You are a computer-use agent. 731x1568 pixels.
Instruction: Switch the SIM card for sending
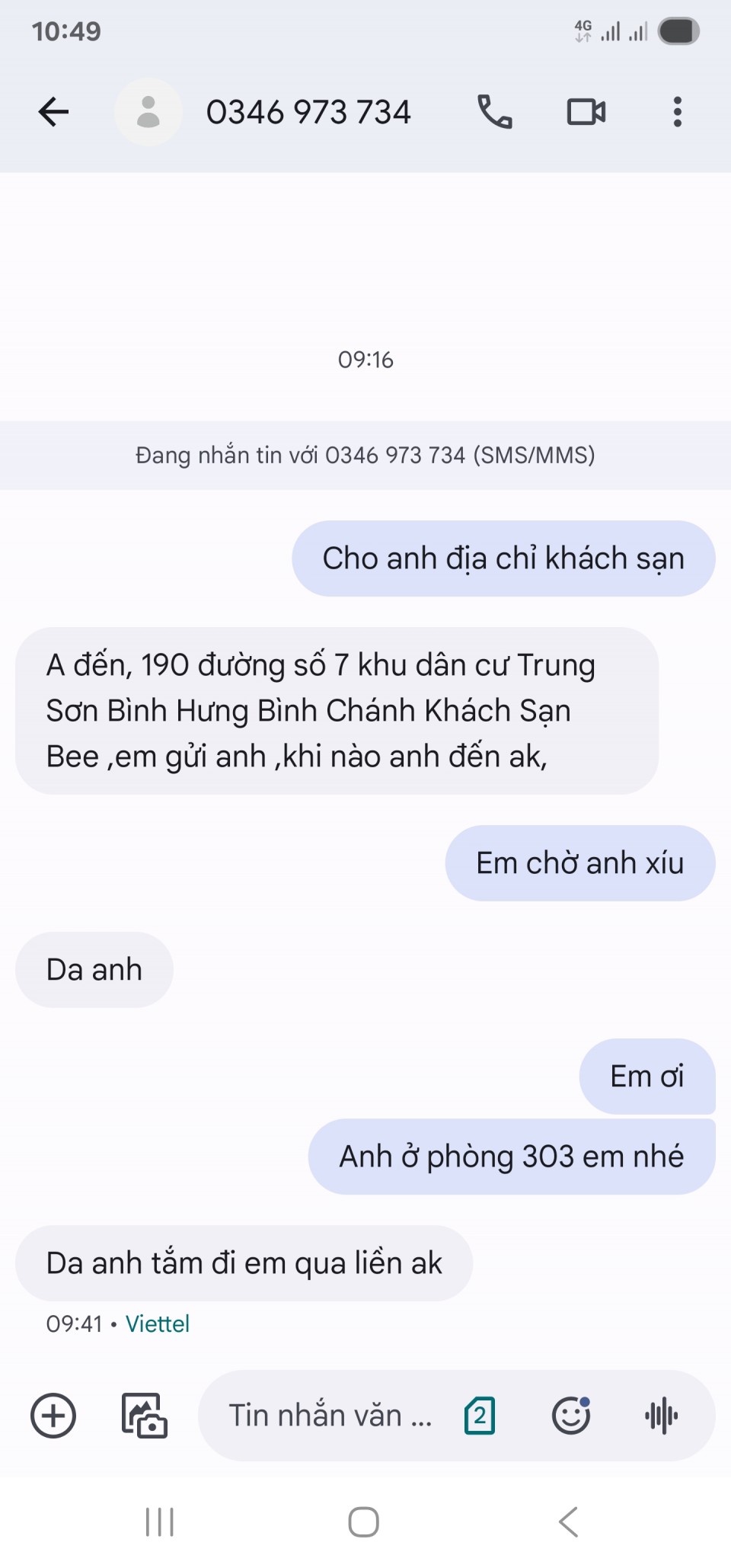480,1416
